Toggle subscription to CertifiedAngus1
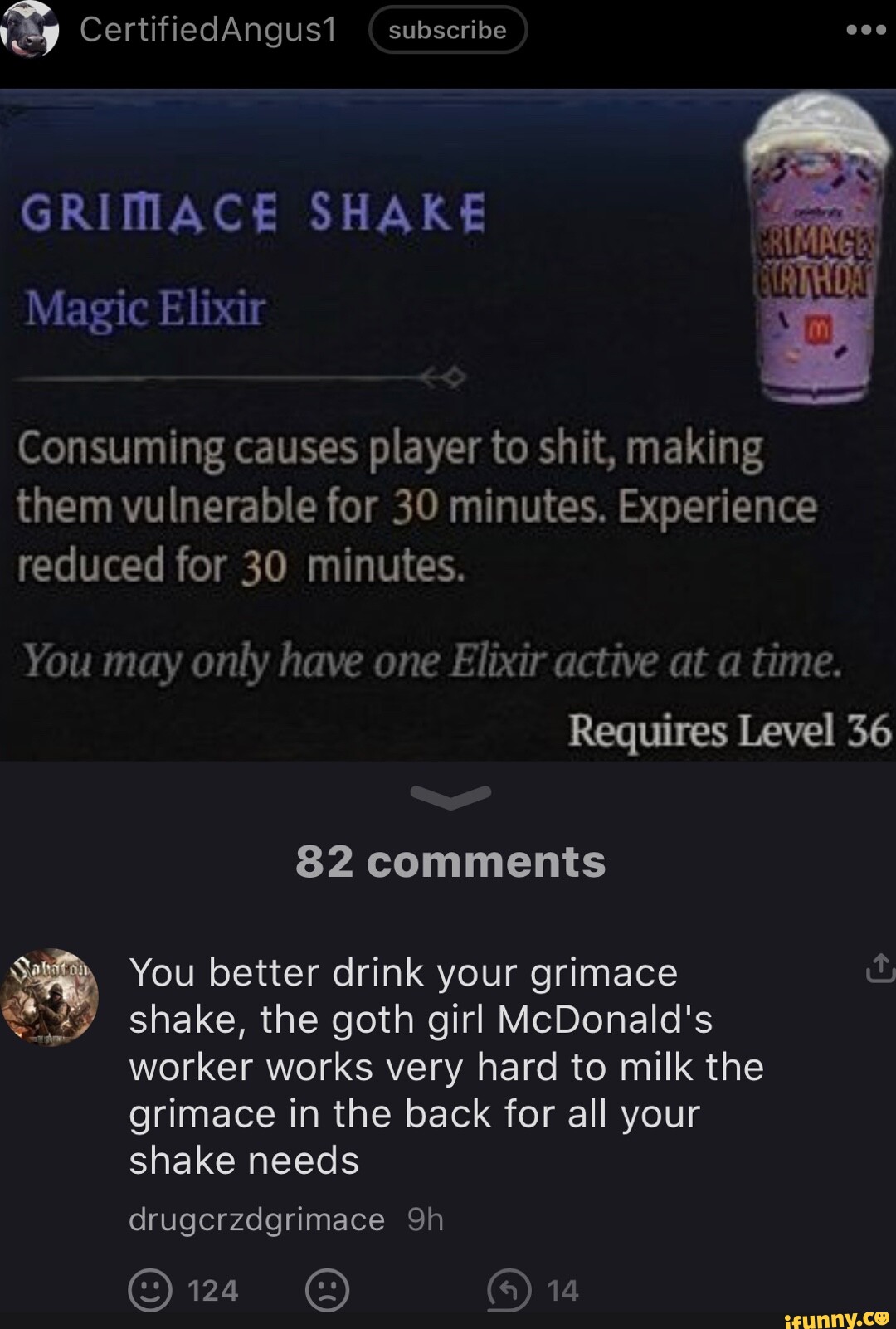This screenshot has width=896, height=1329. [448, 29]
